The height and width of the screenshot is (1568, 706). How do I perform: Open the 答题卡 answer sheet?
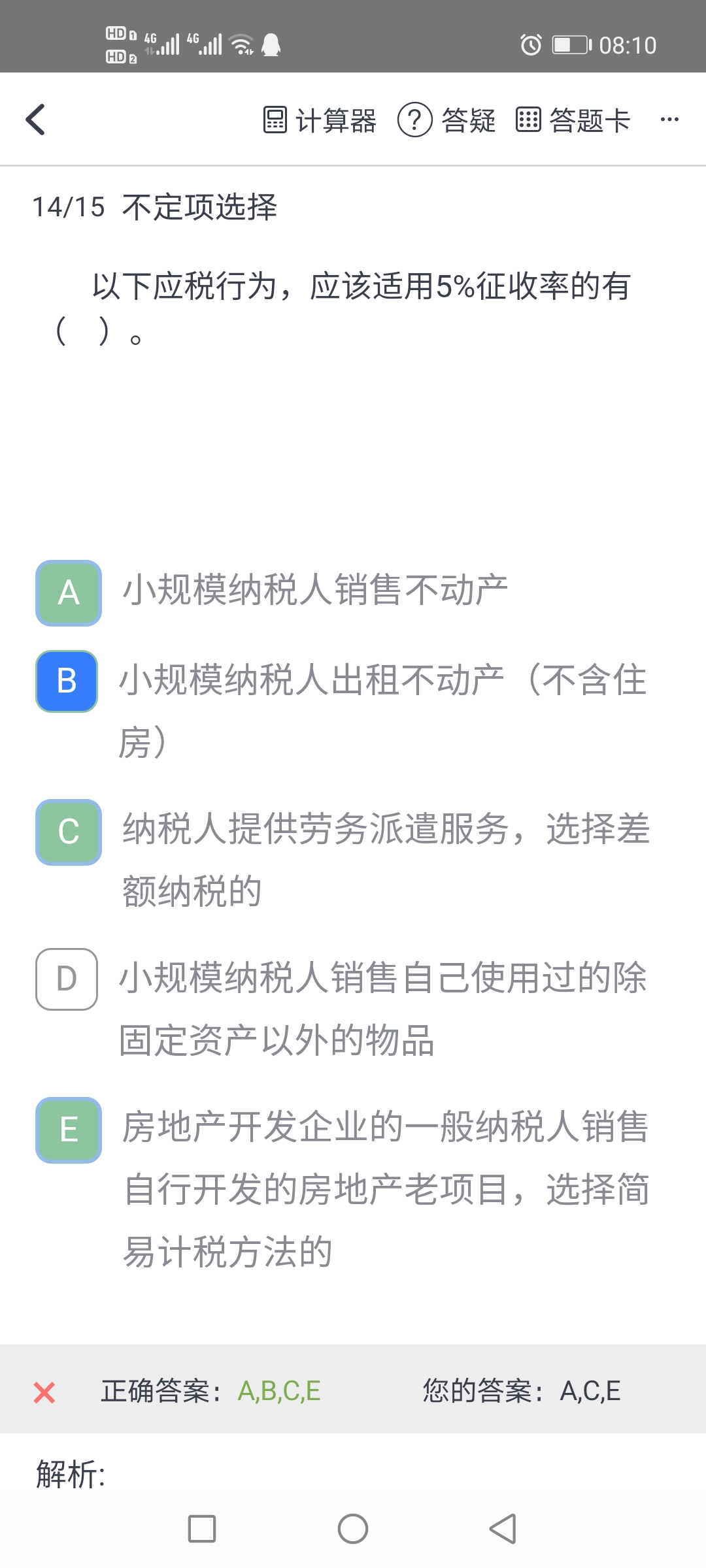pos(573,120)
